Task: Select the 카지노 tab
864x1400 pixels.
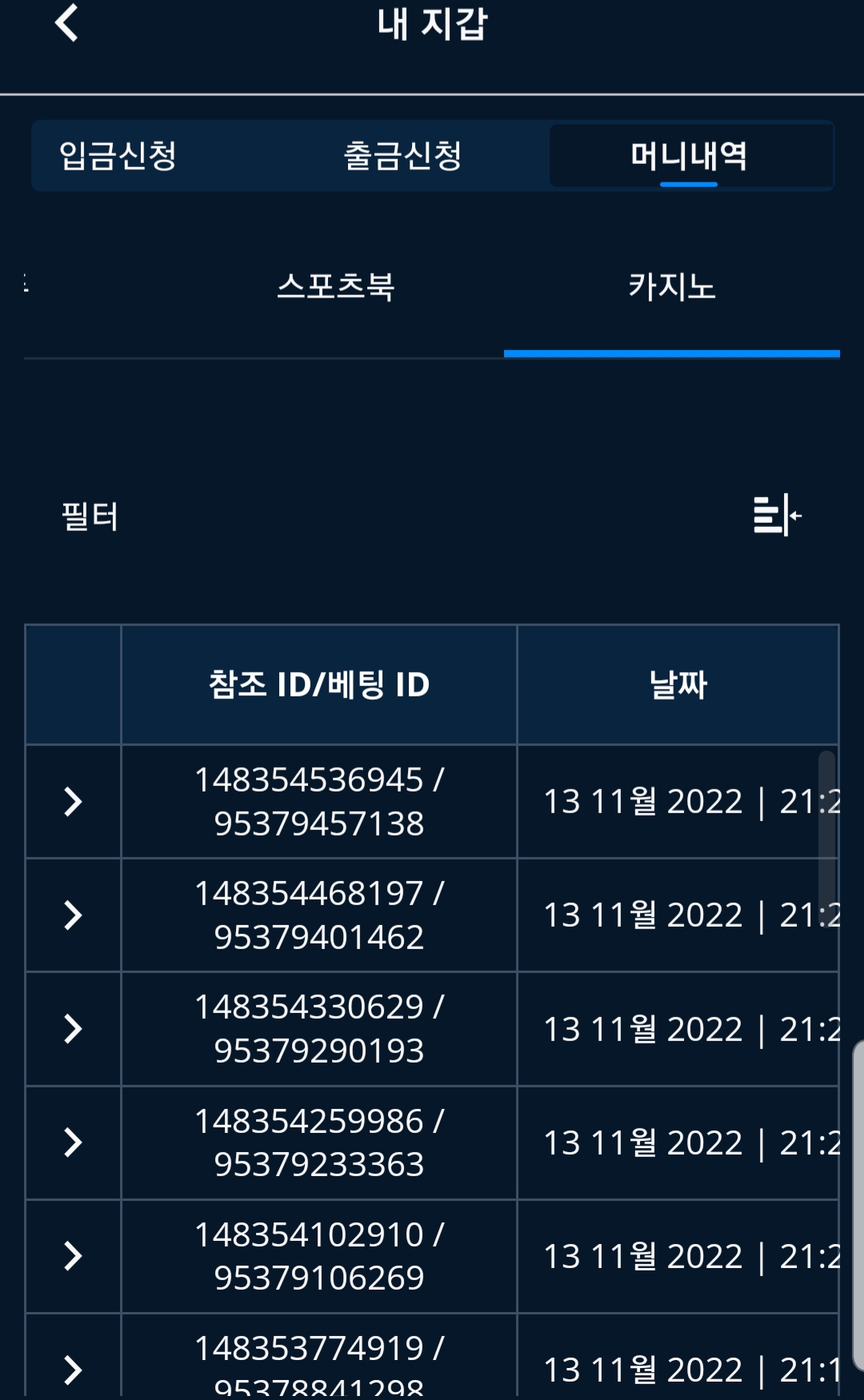Action: pos(671,286)
